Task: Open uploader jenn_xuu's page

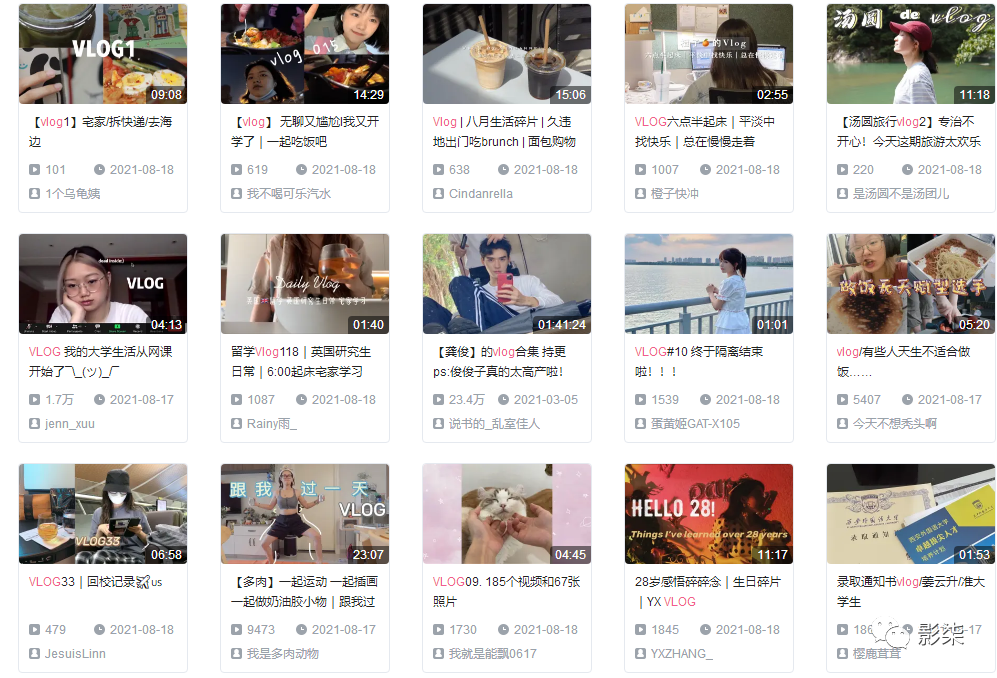Action: pyautogui.click(x=70, y=424)
